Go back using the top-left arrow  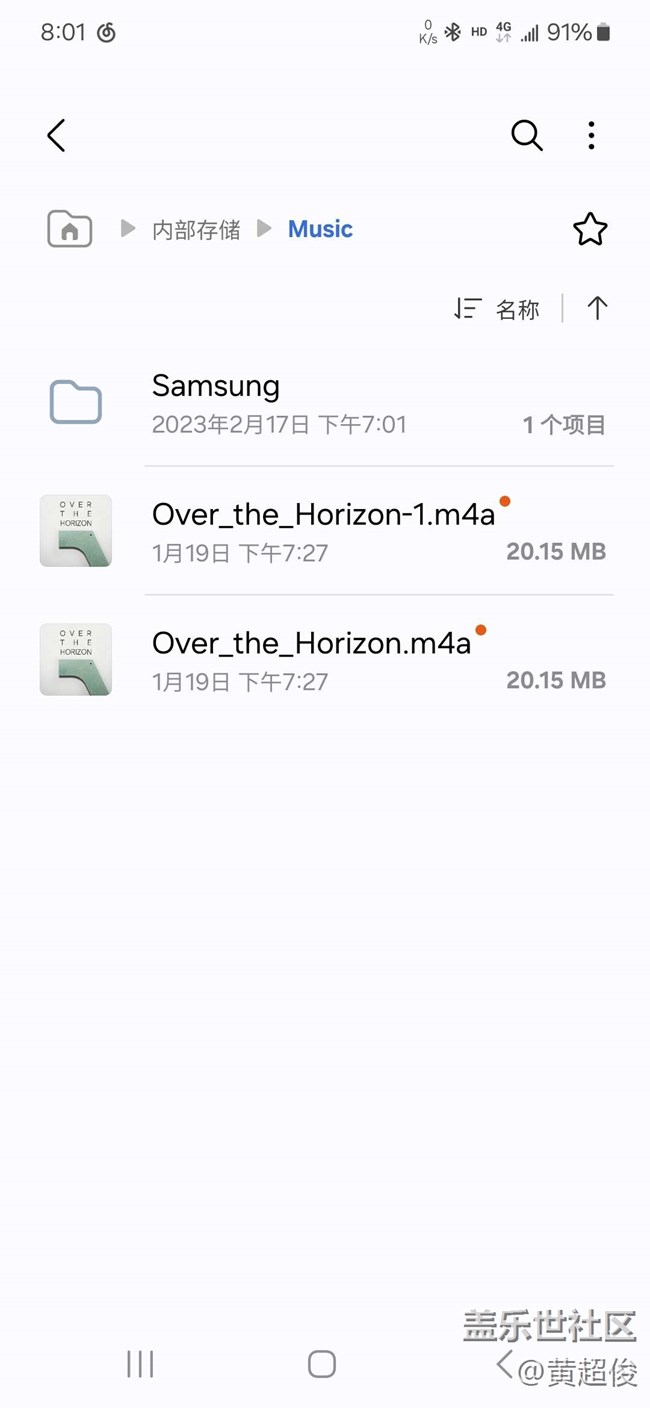[56, 135]
